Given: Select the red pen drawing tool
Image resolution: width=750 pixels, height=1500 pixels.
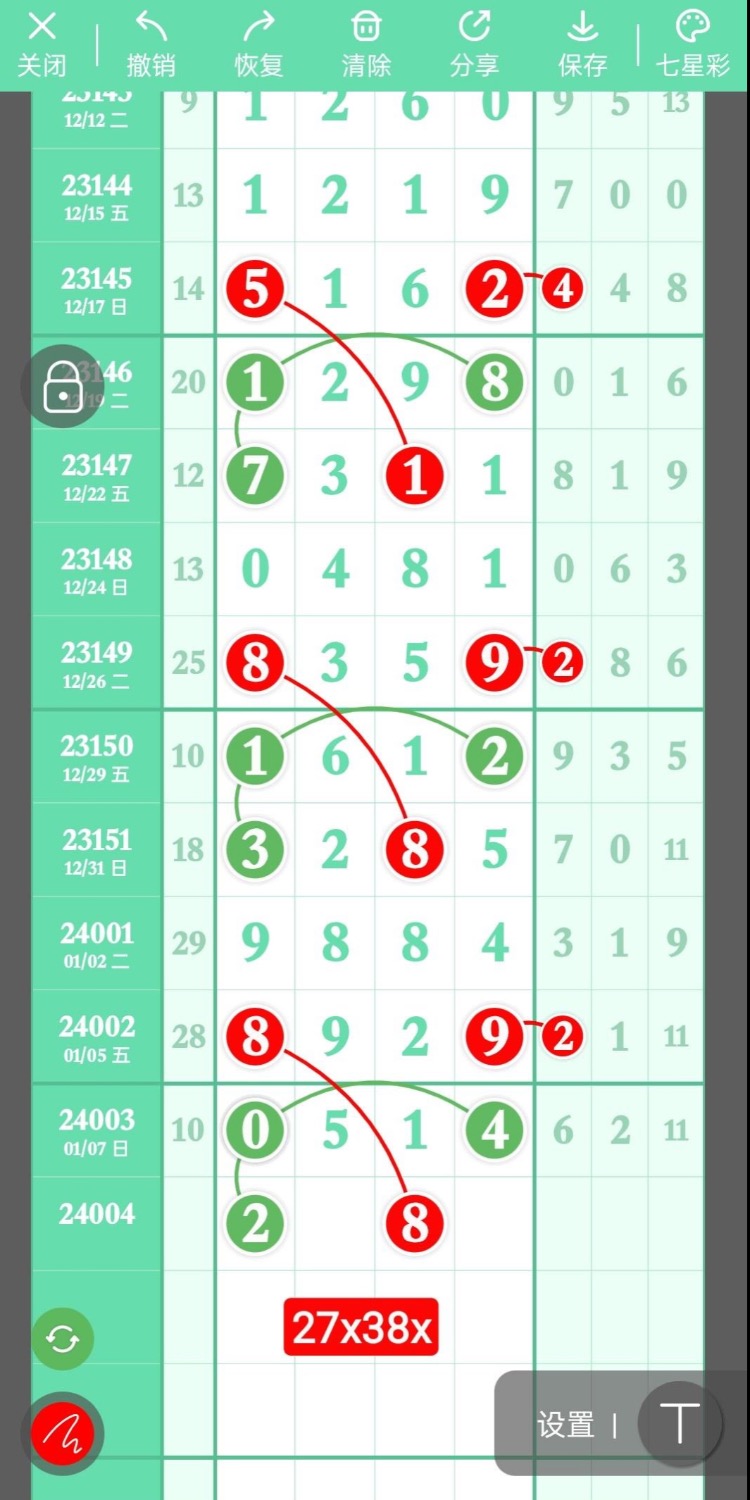Looking at the screenshot, I should (x=62, y=1434).
